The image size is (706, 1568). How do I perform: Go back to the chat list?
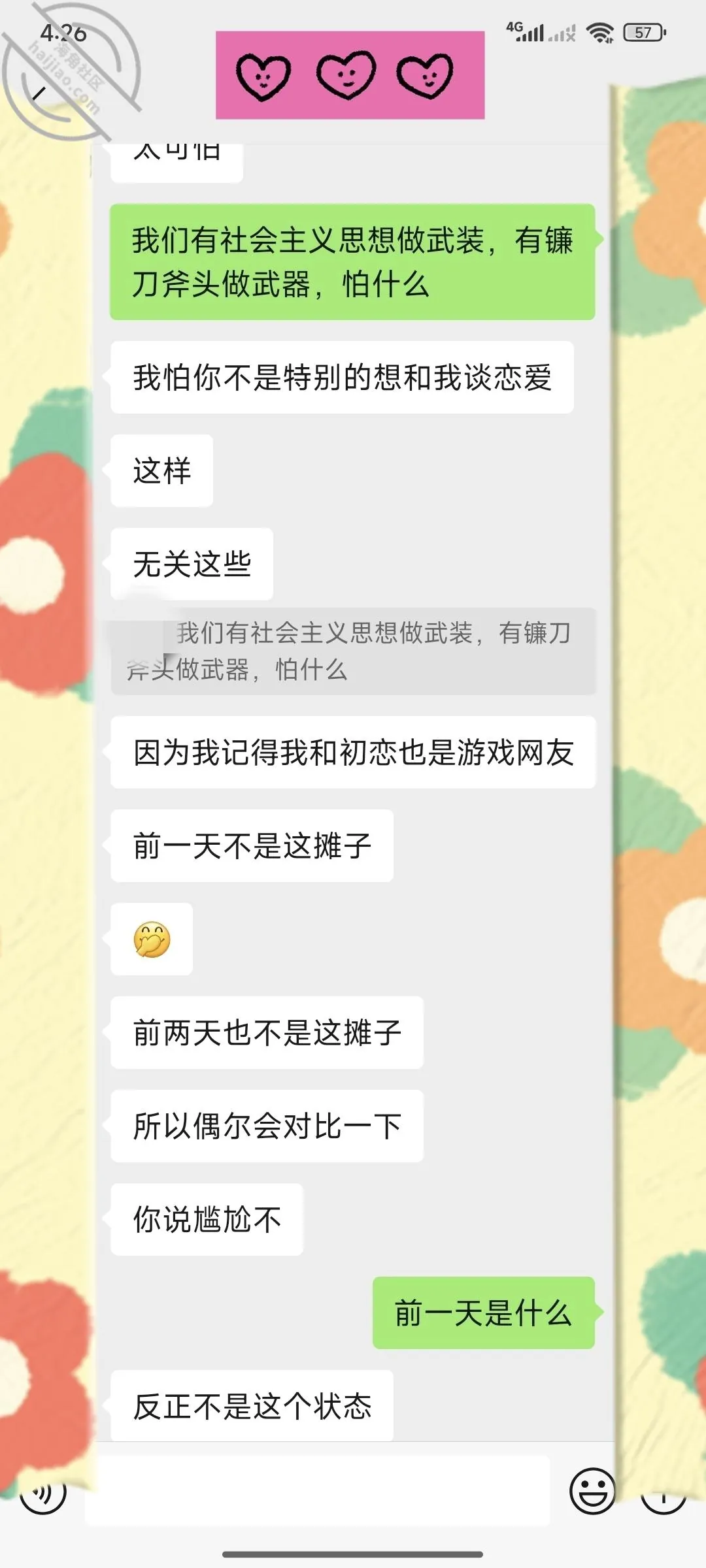(x=39, y=93)
